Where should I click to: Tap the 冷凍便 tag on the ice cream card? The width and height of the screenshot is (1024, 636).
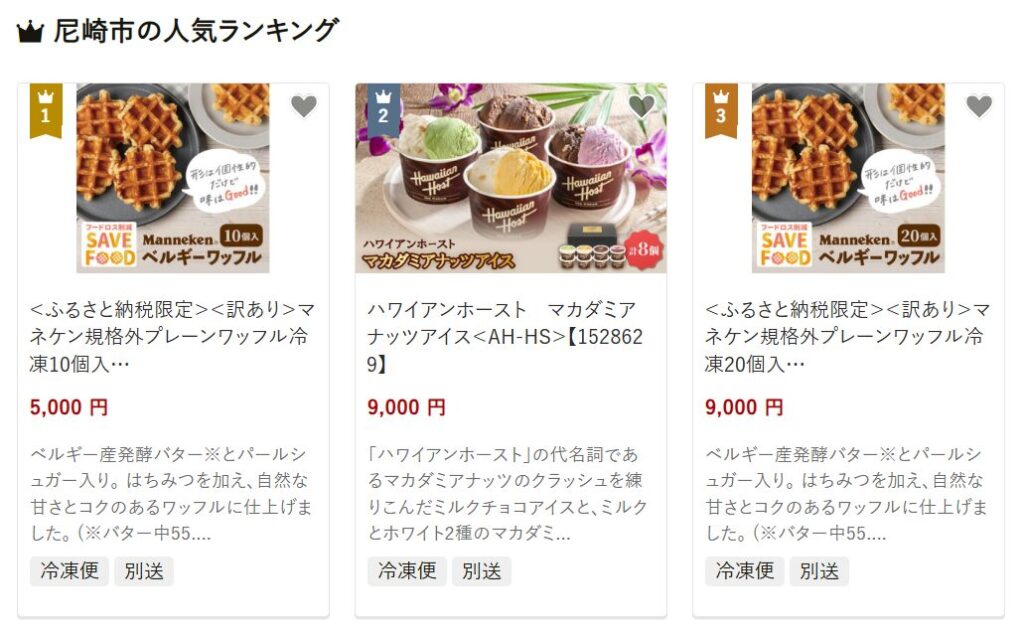pyautogui.click(x=406, y=571)
